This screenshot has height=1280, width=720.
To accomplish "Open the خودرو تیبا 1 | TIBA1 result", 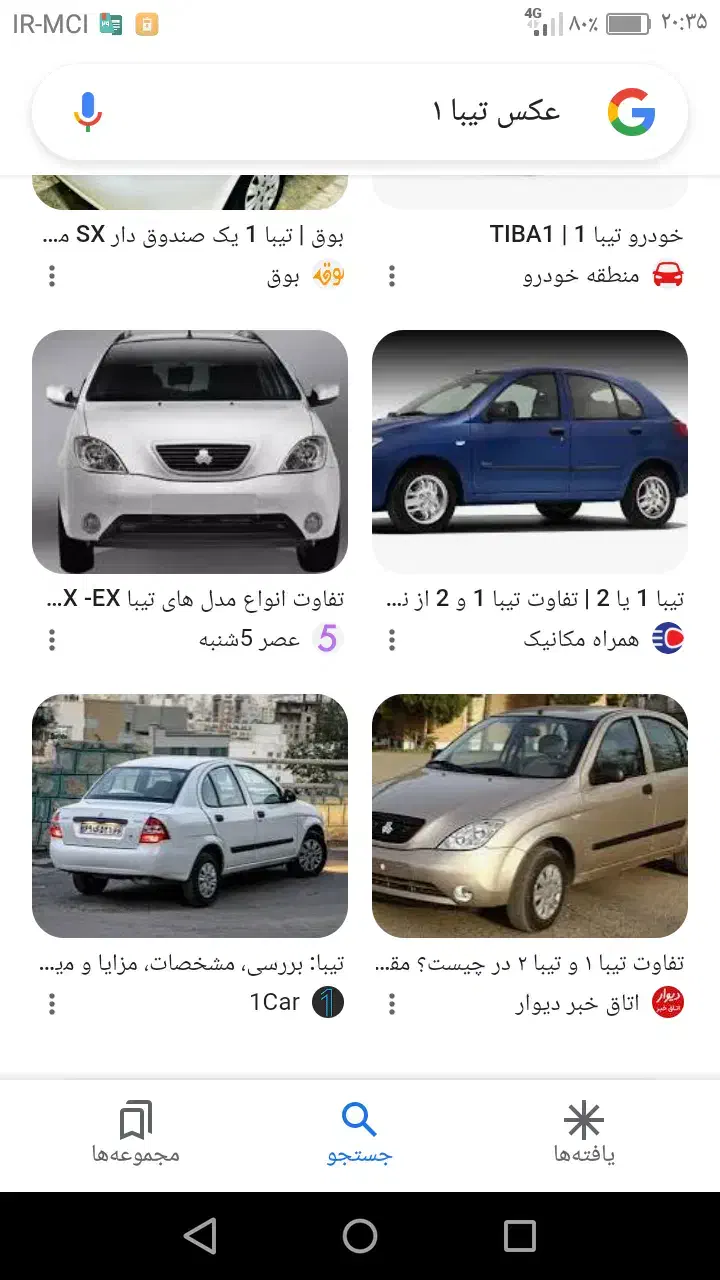I will coord(585,235).
